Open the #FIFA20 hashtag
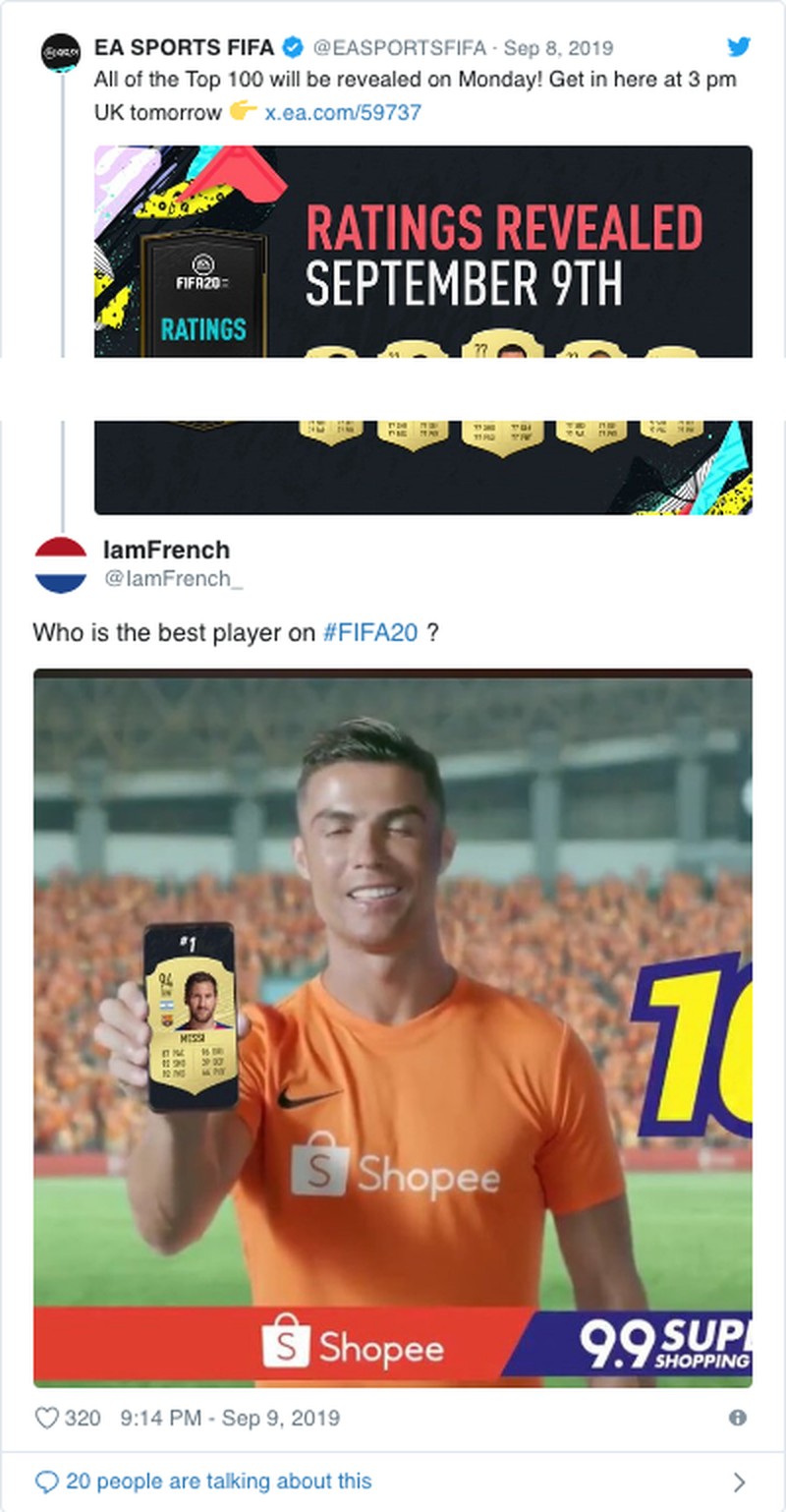The image size is (786, 1512). (370, 633)
